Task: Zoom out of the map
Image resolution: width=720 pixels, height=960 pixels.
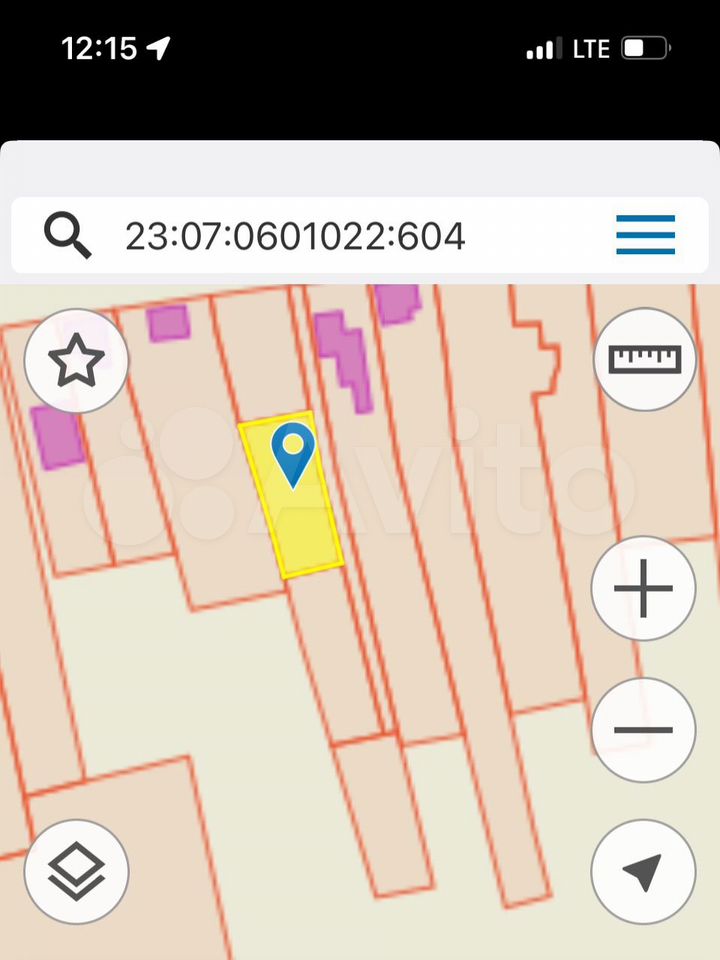Action: pos(643,730)
